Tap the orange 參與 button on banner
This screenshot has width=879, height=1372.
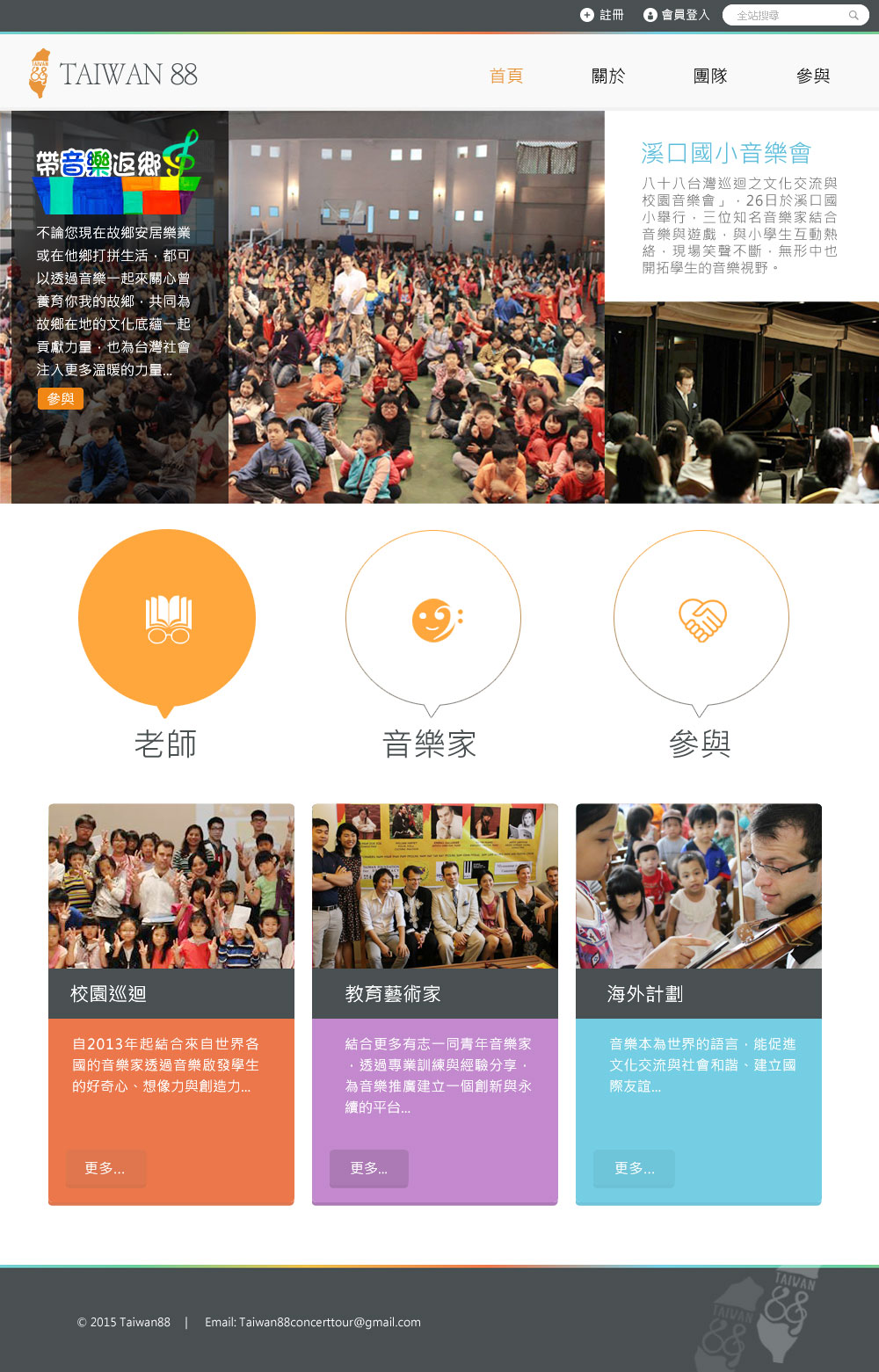61,398
